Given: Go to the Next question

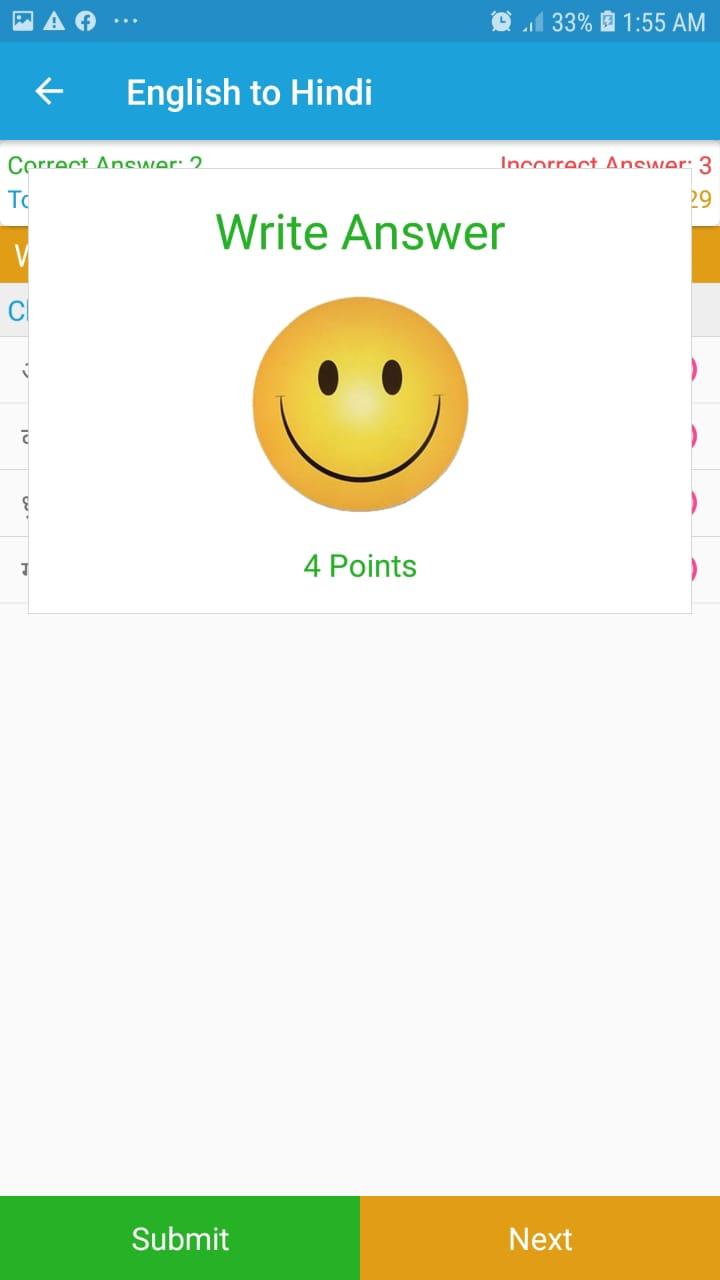Looking at the screenshot, I should [540, 1238].
